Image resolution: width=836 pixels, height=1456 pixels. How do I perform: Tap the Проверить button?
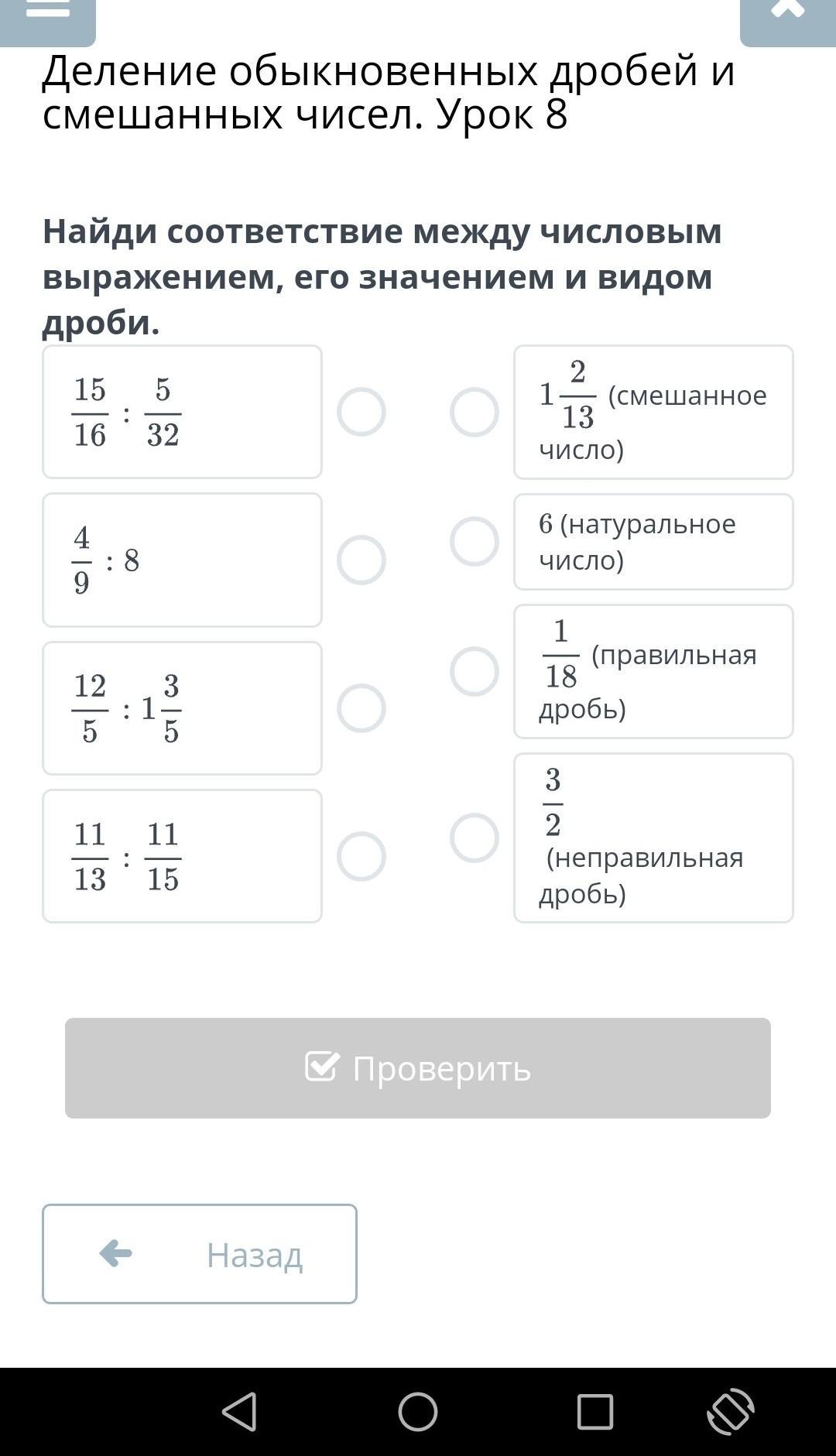pos(418,1067)
